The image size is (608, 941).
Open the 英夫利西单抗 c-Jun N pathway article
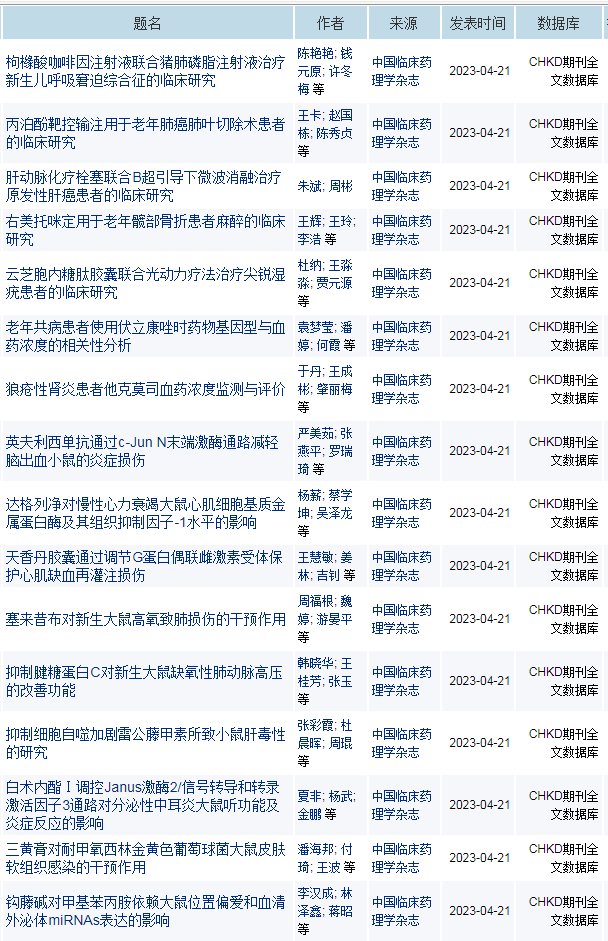click(144, 451)
